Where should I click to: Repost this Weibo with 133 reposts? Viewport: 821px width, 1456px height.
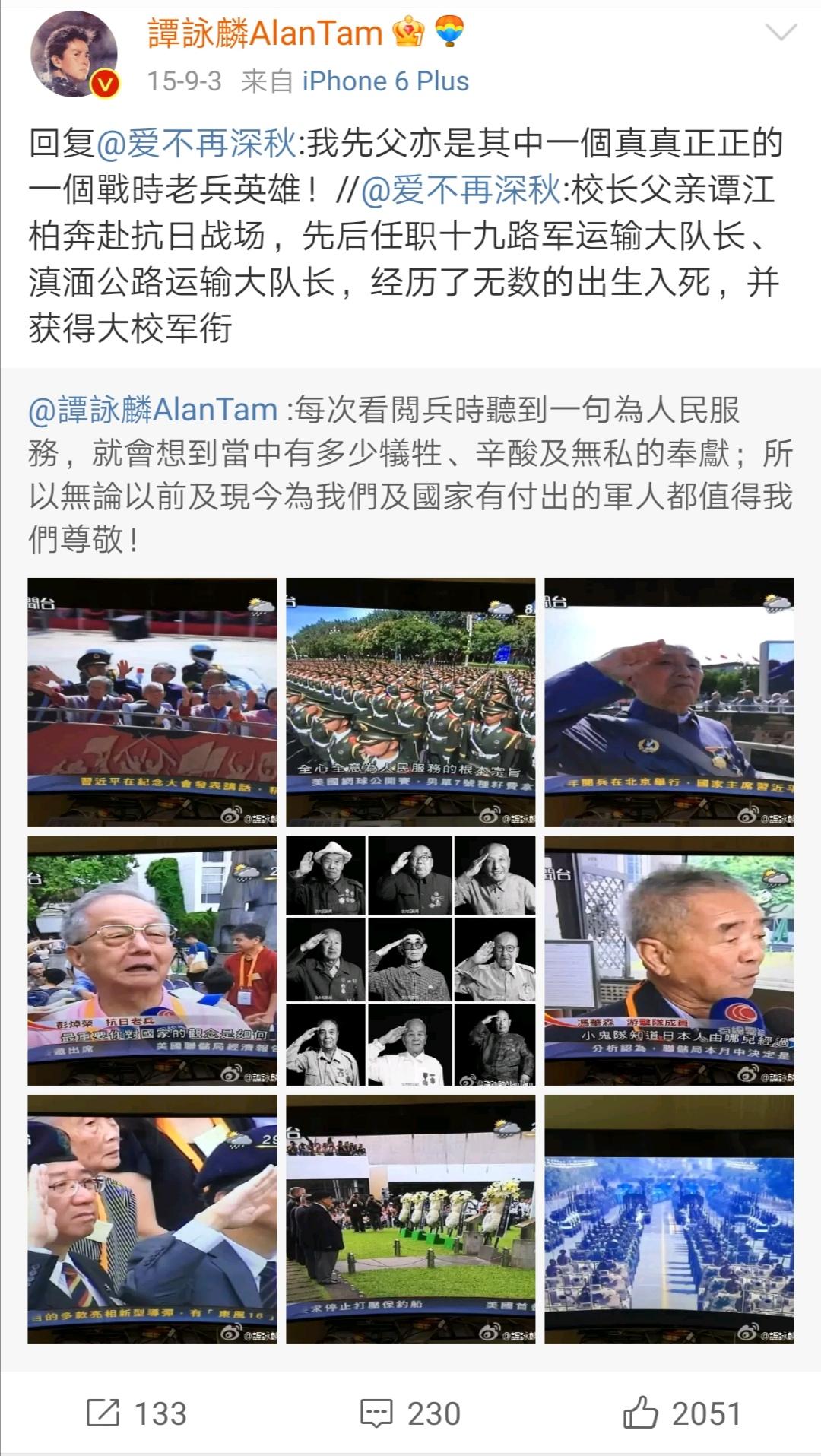[137, 1413]
